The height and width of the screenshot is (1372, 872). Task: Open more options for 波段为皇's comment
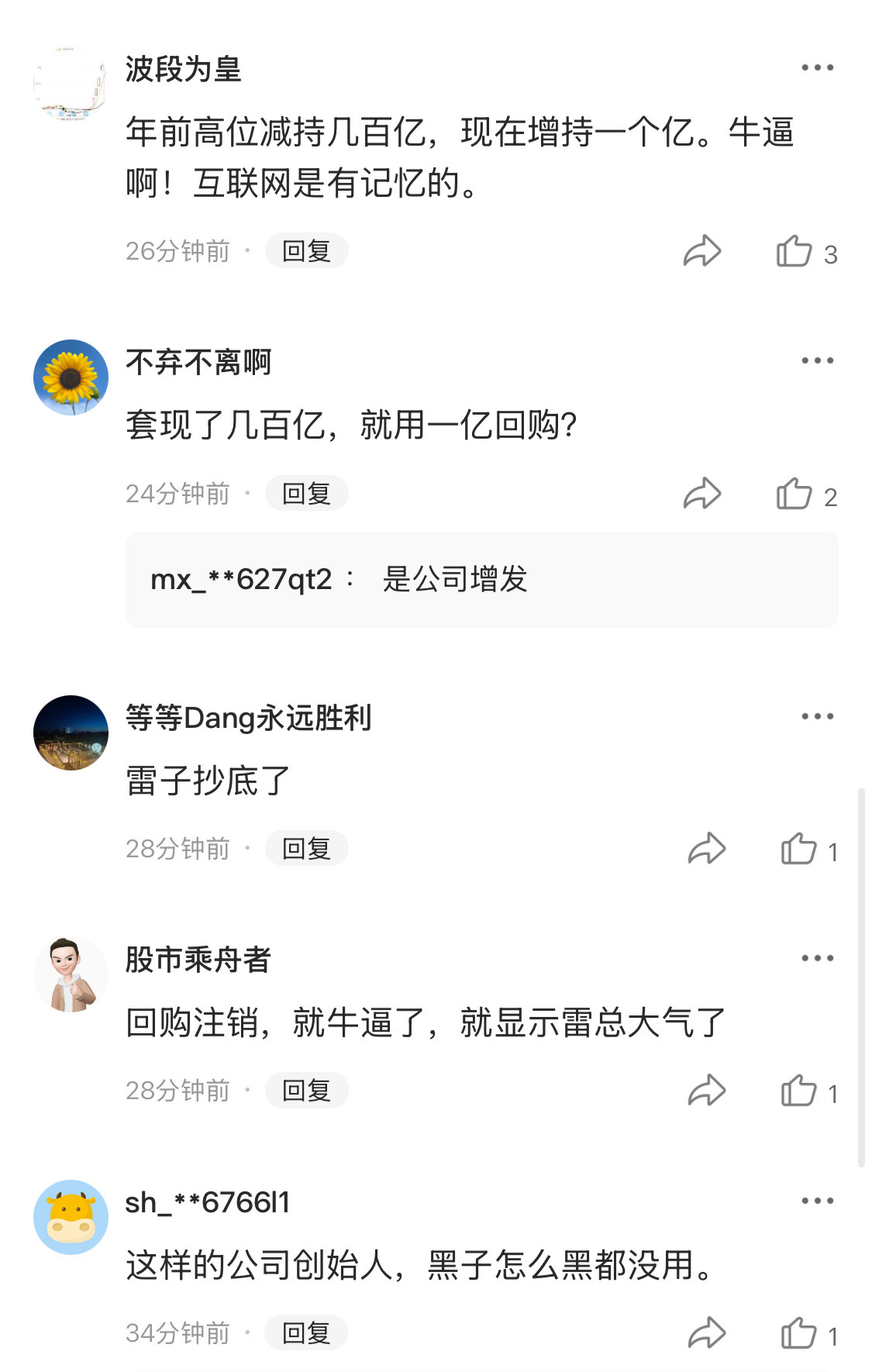click(818, 67)
